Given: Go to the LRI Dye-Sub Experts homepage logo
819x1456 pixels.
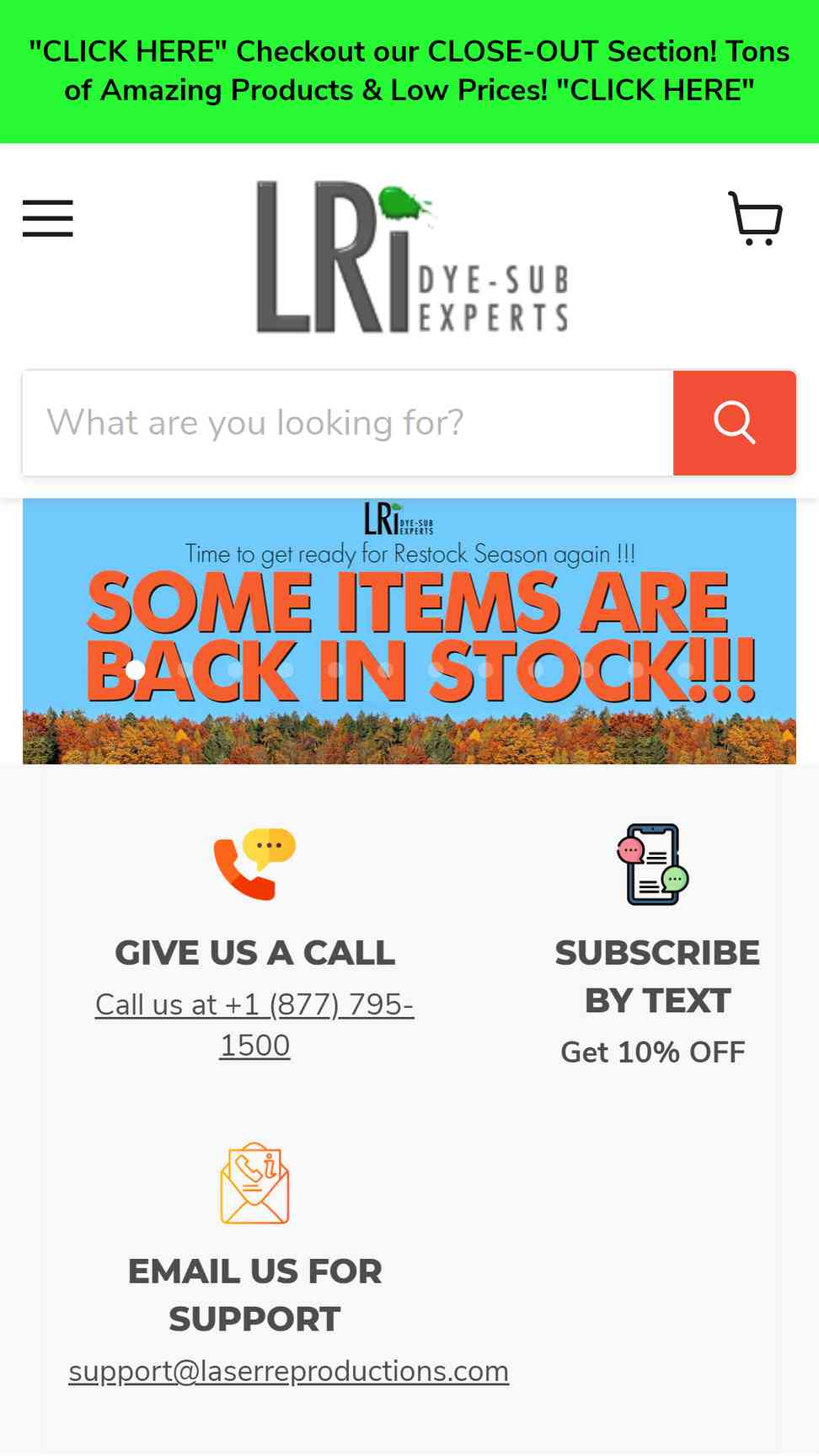Looking at the screenshot, I should (412, 257).
